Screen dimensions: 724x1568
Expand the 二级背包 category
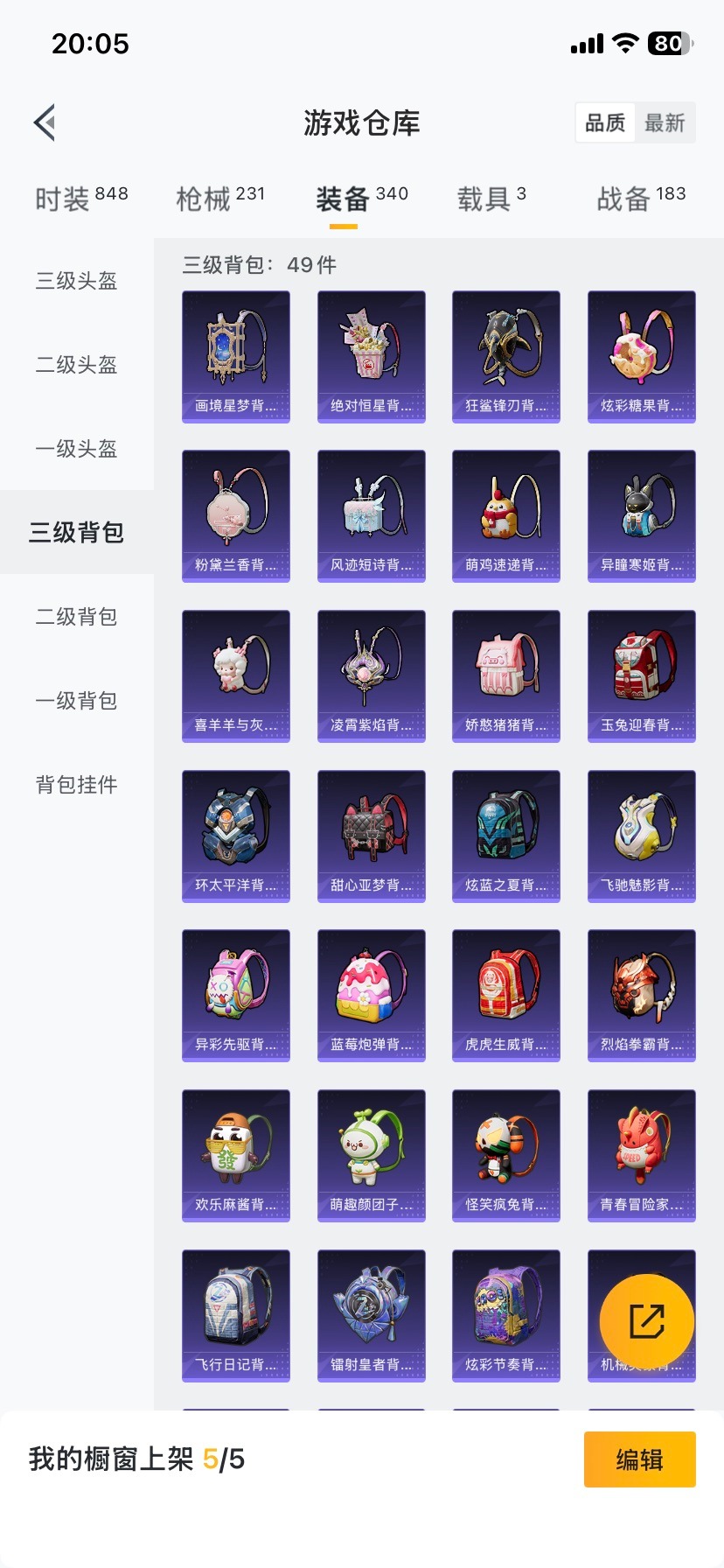tap(76, 617)
